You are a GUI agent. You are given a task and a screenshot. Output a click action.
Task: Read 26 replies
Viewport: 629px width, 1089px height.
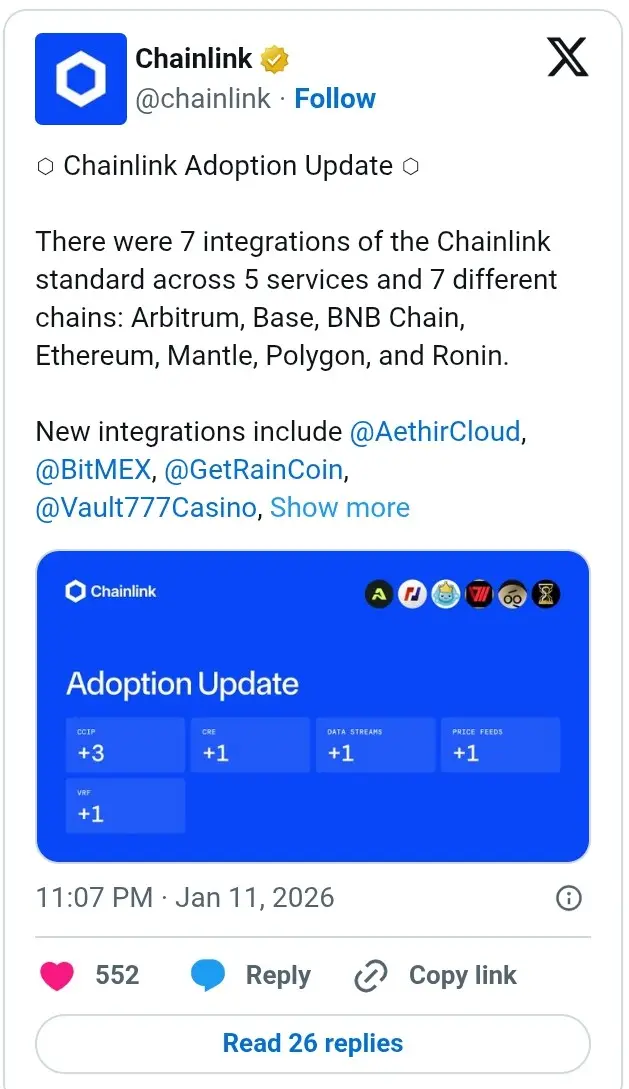tap(313, 1043)
